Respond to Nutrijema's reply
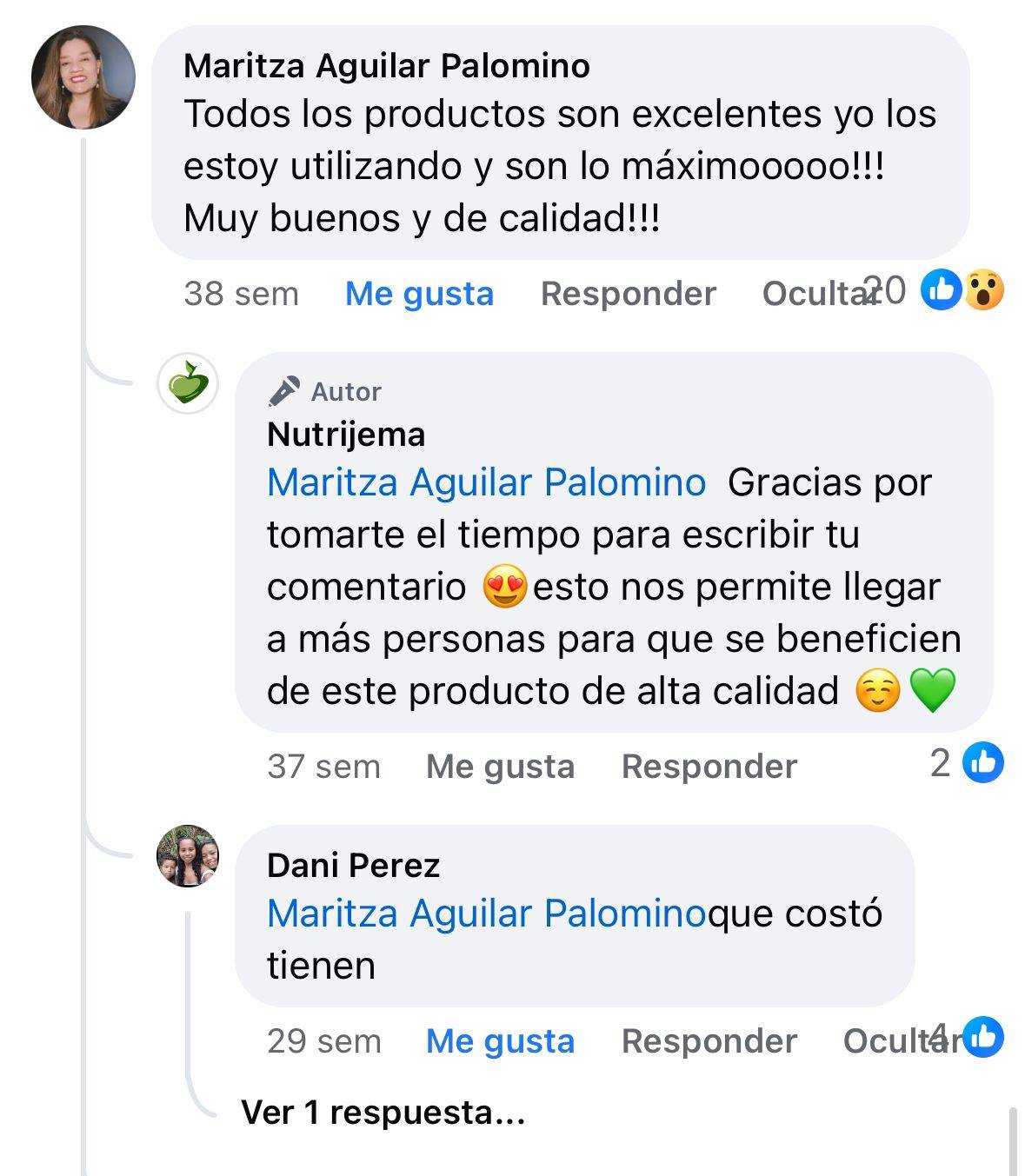Screen dimensions: 1025x1176 (x=709, y=767)
